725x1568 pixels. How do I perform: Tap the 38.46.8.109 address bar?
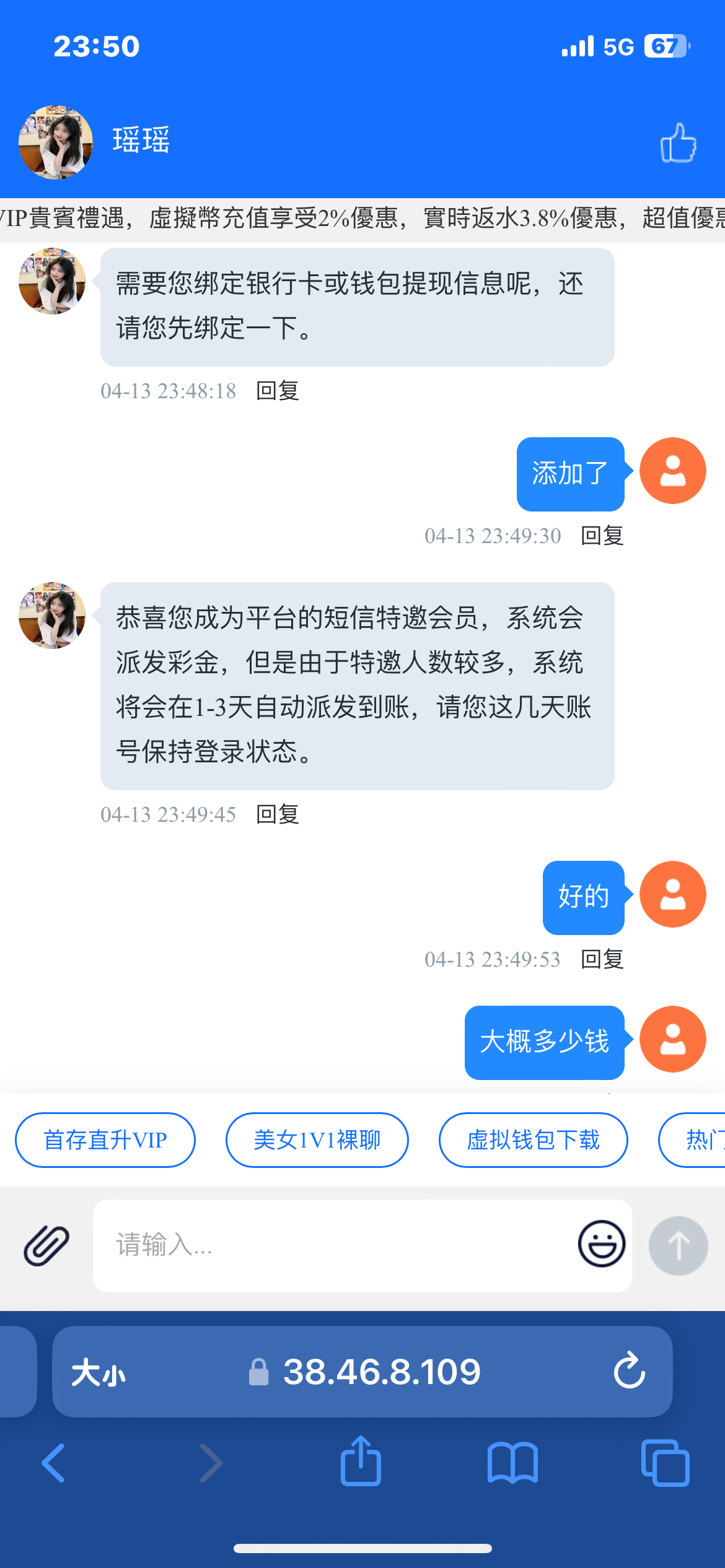(381, 1371)
